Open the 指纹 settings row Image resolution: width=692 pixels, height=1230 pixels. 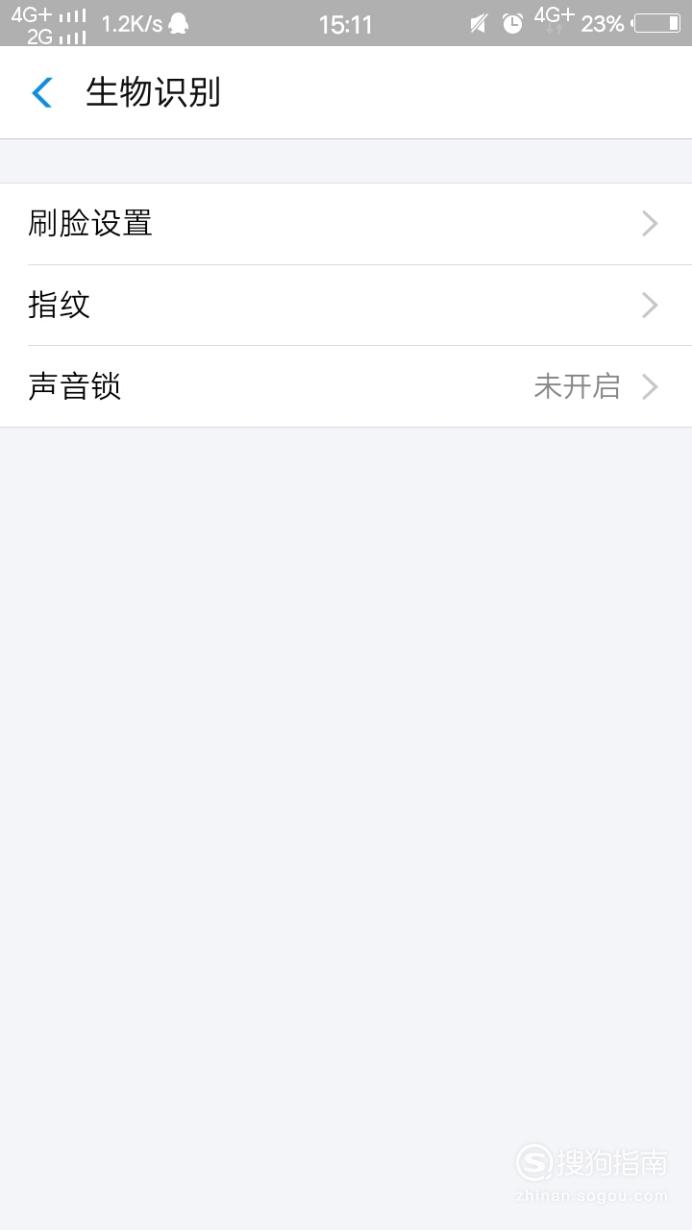pyautogui.click(x=346, y=305)
